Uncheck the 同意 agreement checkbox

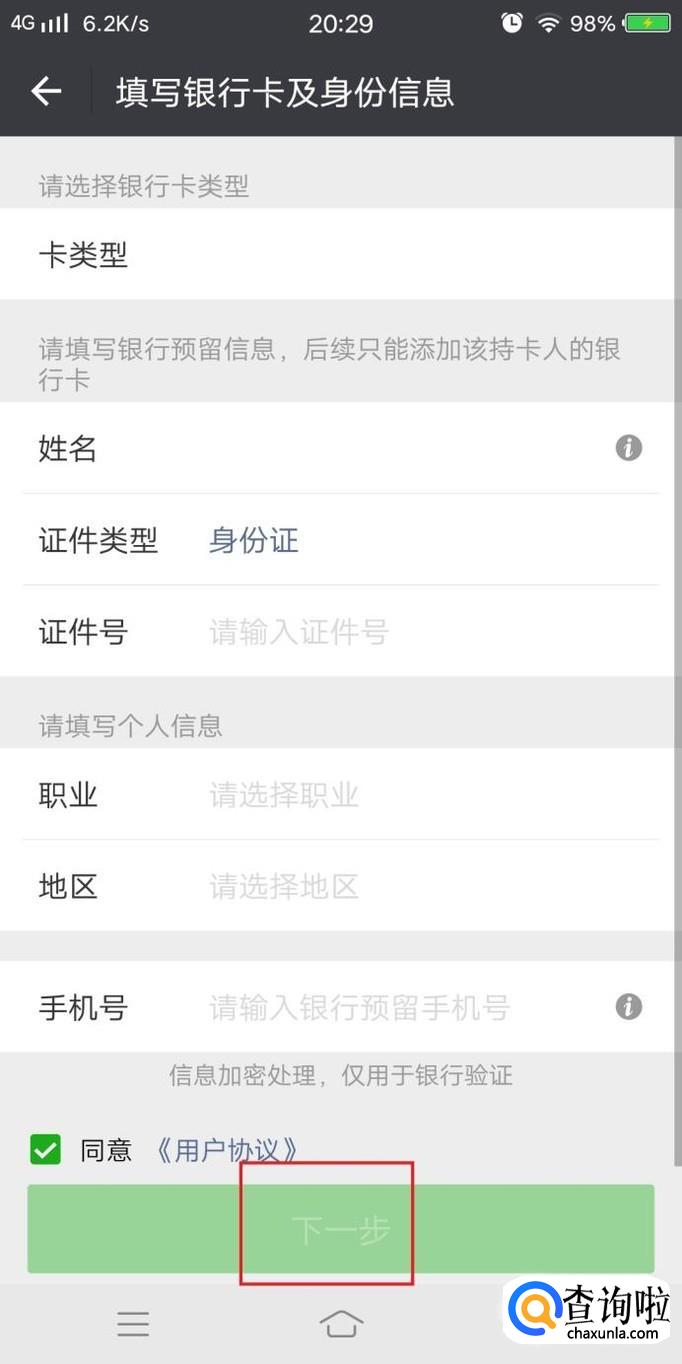(x=45, y=1150)
